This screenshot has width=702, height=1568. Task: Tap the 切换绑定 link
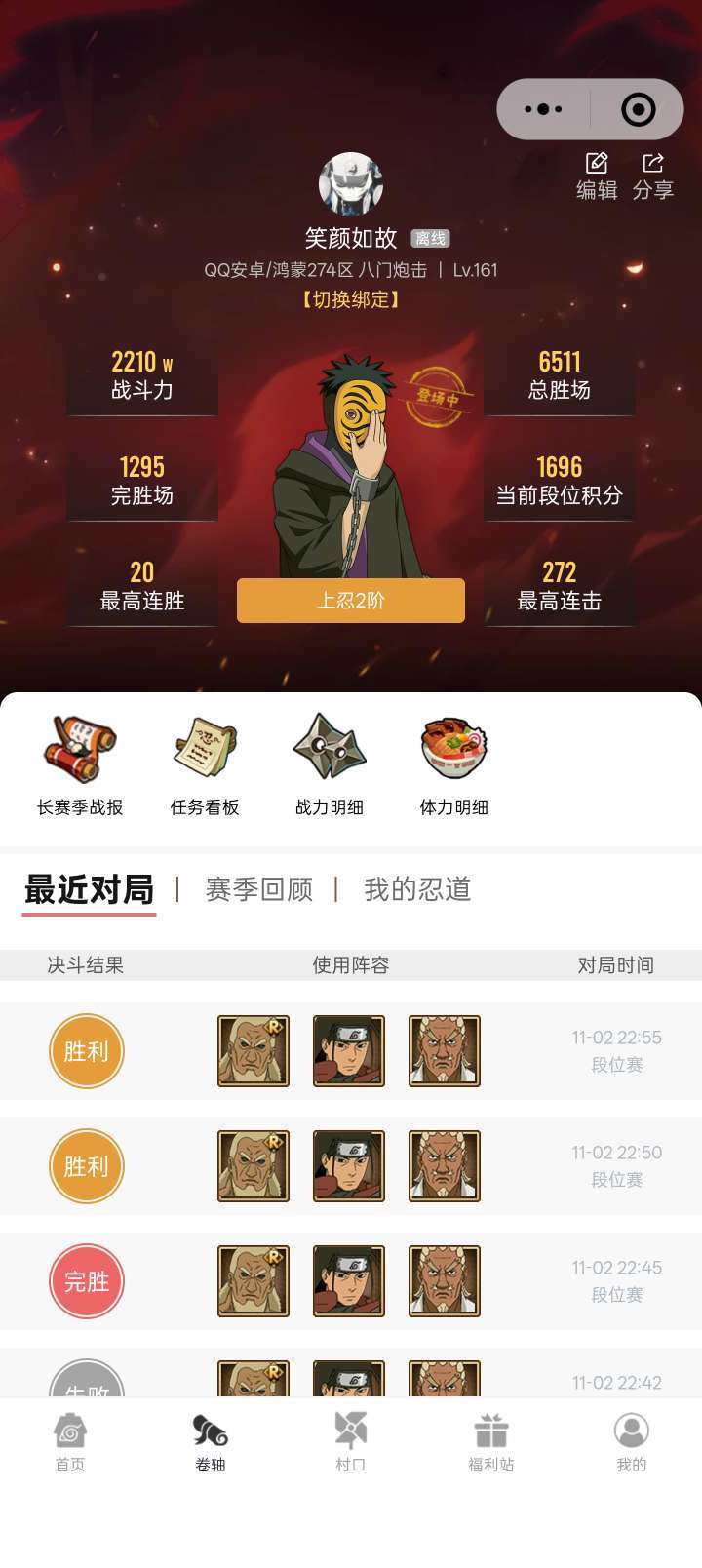[x=351, y=299]
